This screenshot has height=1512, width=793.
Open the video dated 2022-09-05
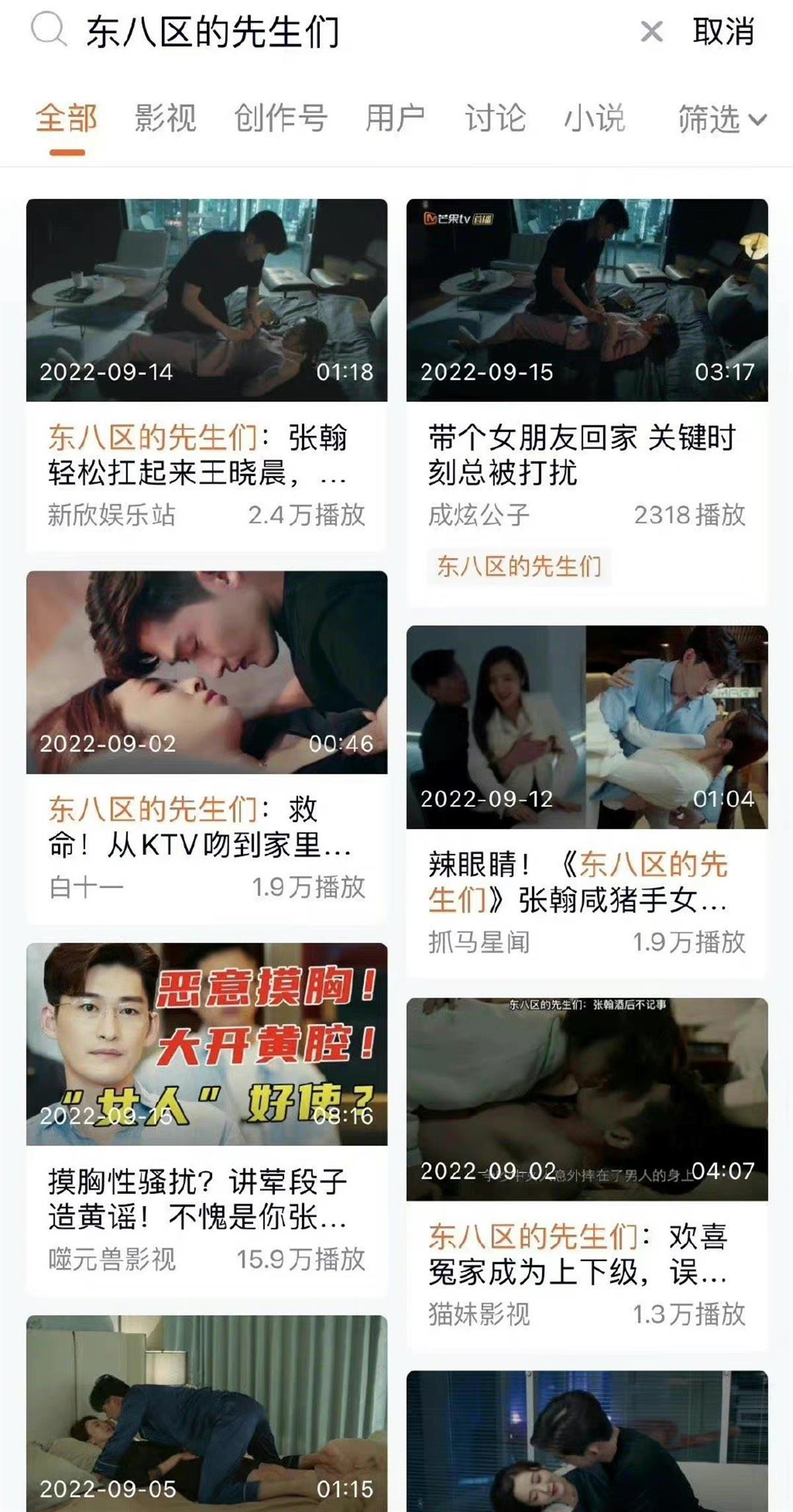point(206,1414)
